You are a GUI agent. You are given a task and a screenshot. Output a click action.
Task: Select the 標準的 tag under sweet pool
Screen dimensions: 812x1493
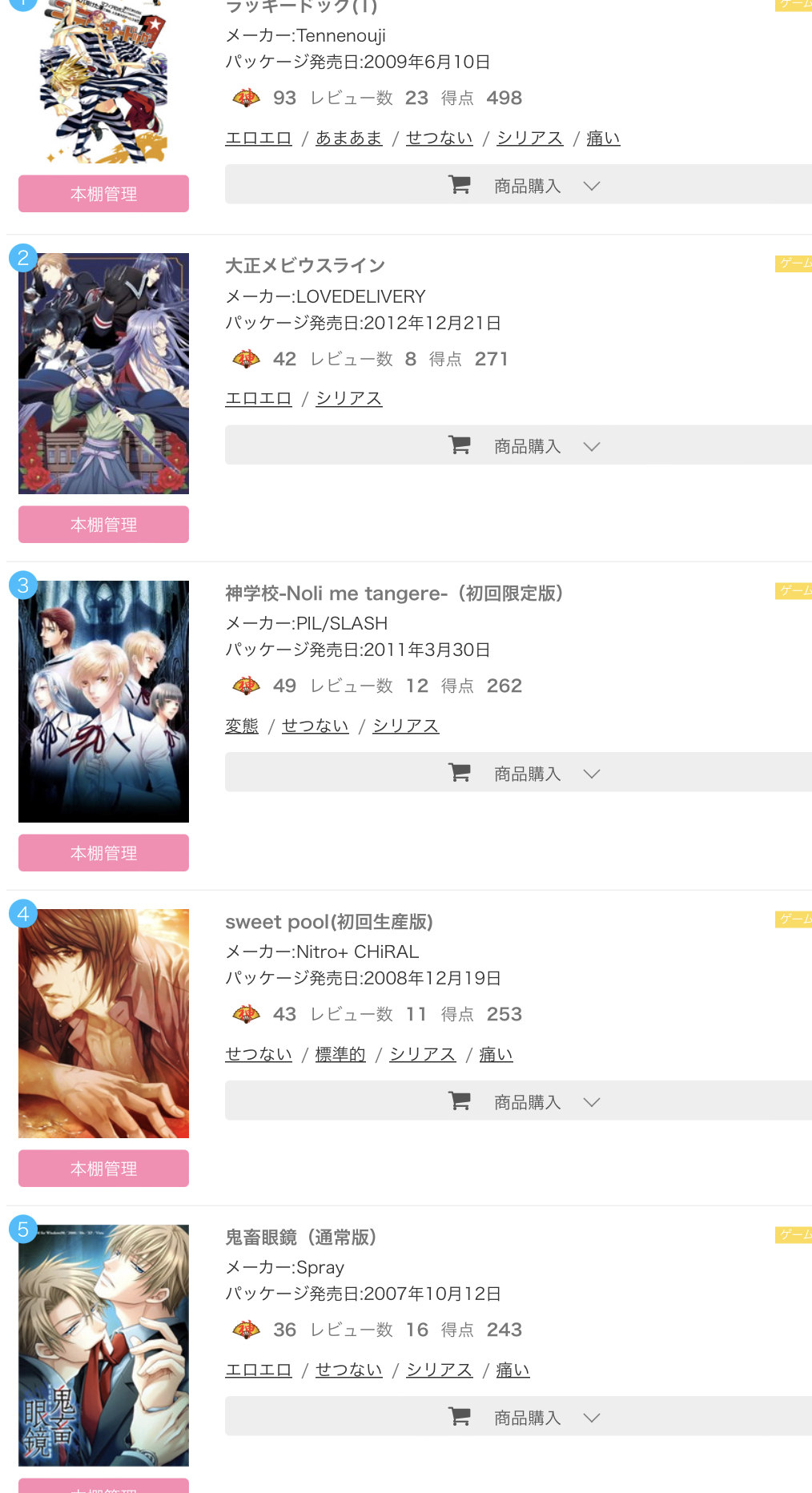tap(340, 1054)
